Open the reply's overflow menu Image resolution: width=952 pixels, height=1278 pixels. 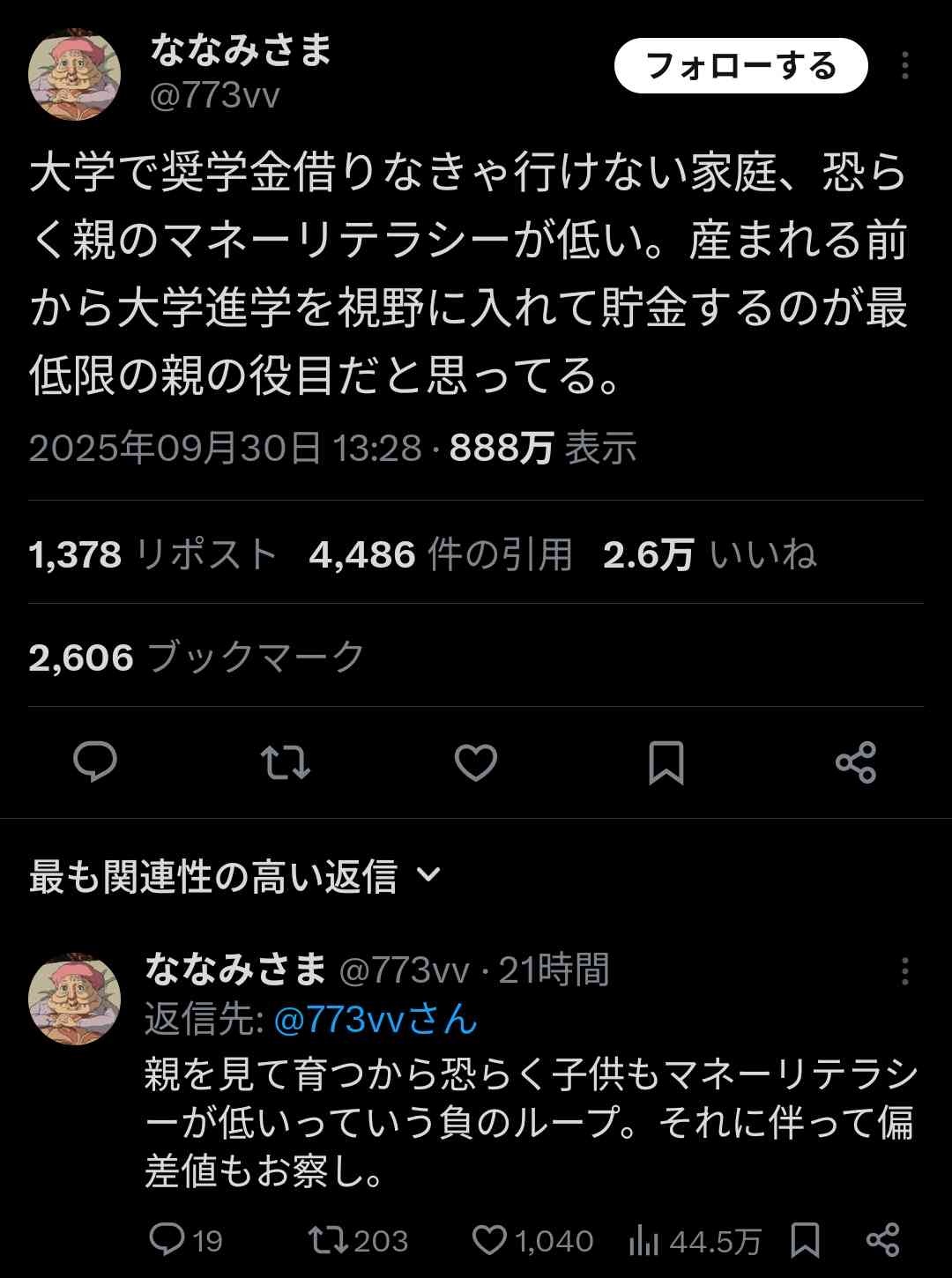[905, 971]
